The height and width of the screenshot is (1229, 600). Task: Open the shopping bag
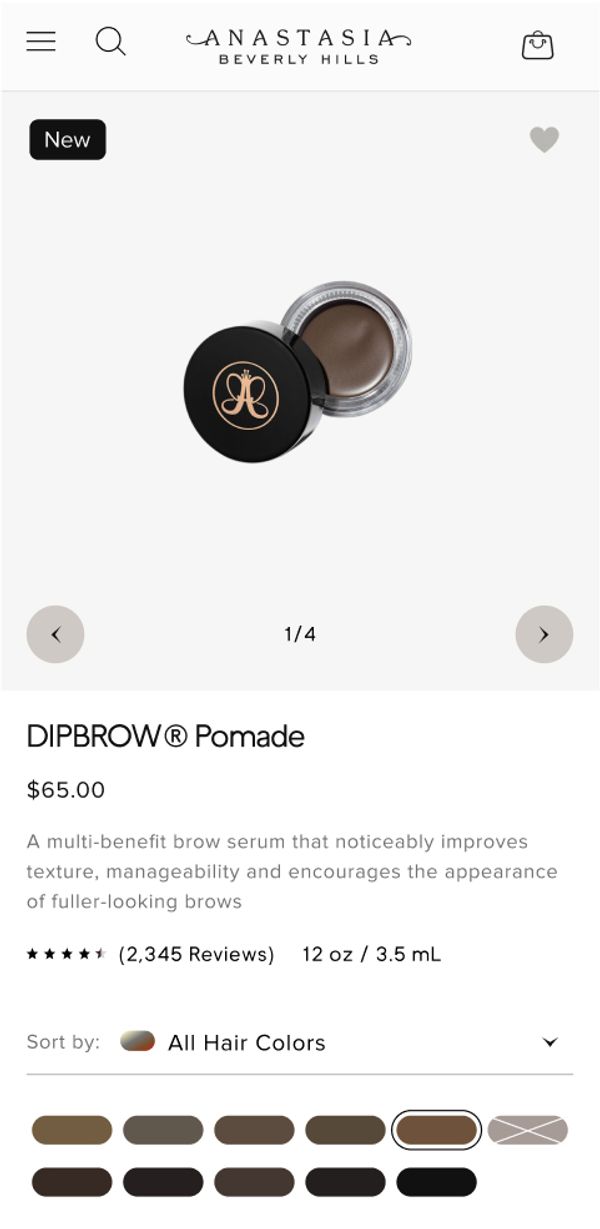click(x=537, y=45)
